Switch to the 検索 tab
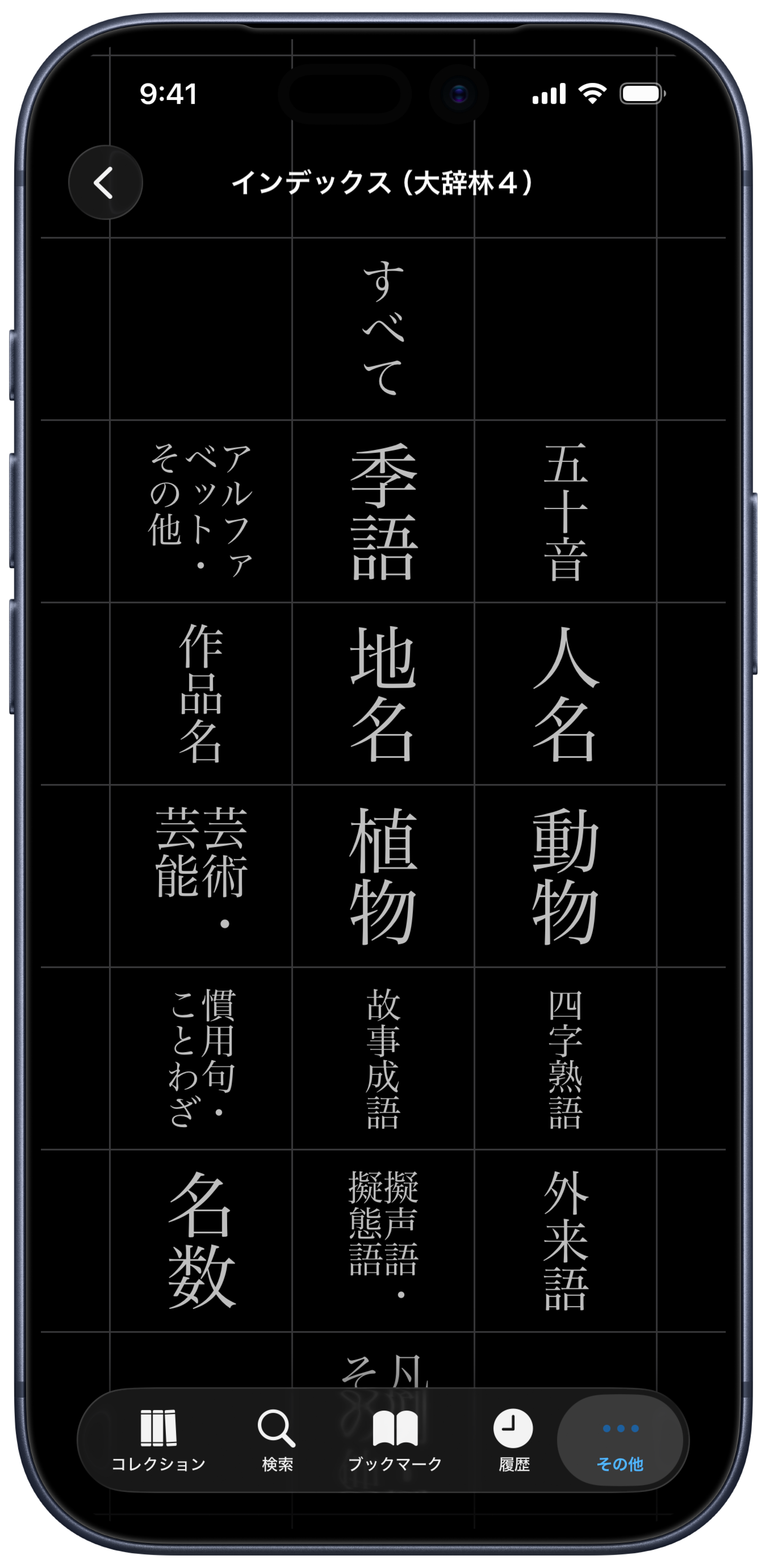Image resolution: width=767 pixels, height=1568 pixels. point(277,1440)
